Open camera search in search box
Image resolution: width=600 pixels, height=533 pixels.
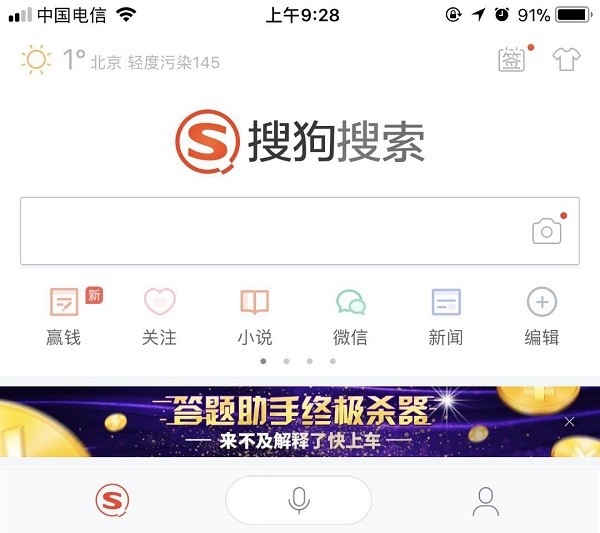click(546, 232)
